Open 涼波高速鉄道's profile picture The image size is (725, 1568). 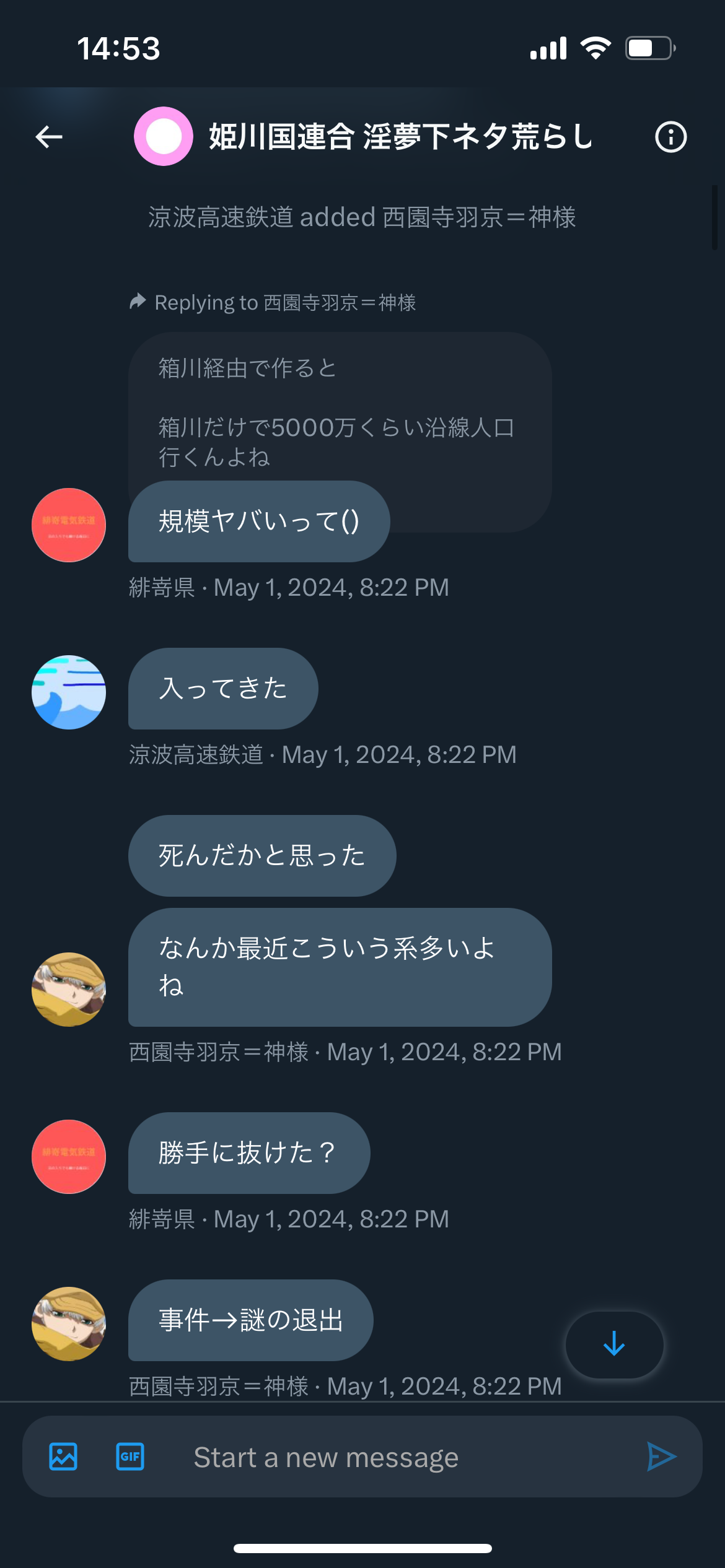coord(69,692)
